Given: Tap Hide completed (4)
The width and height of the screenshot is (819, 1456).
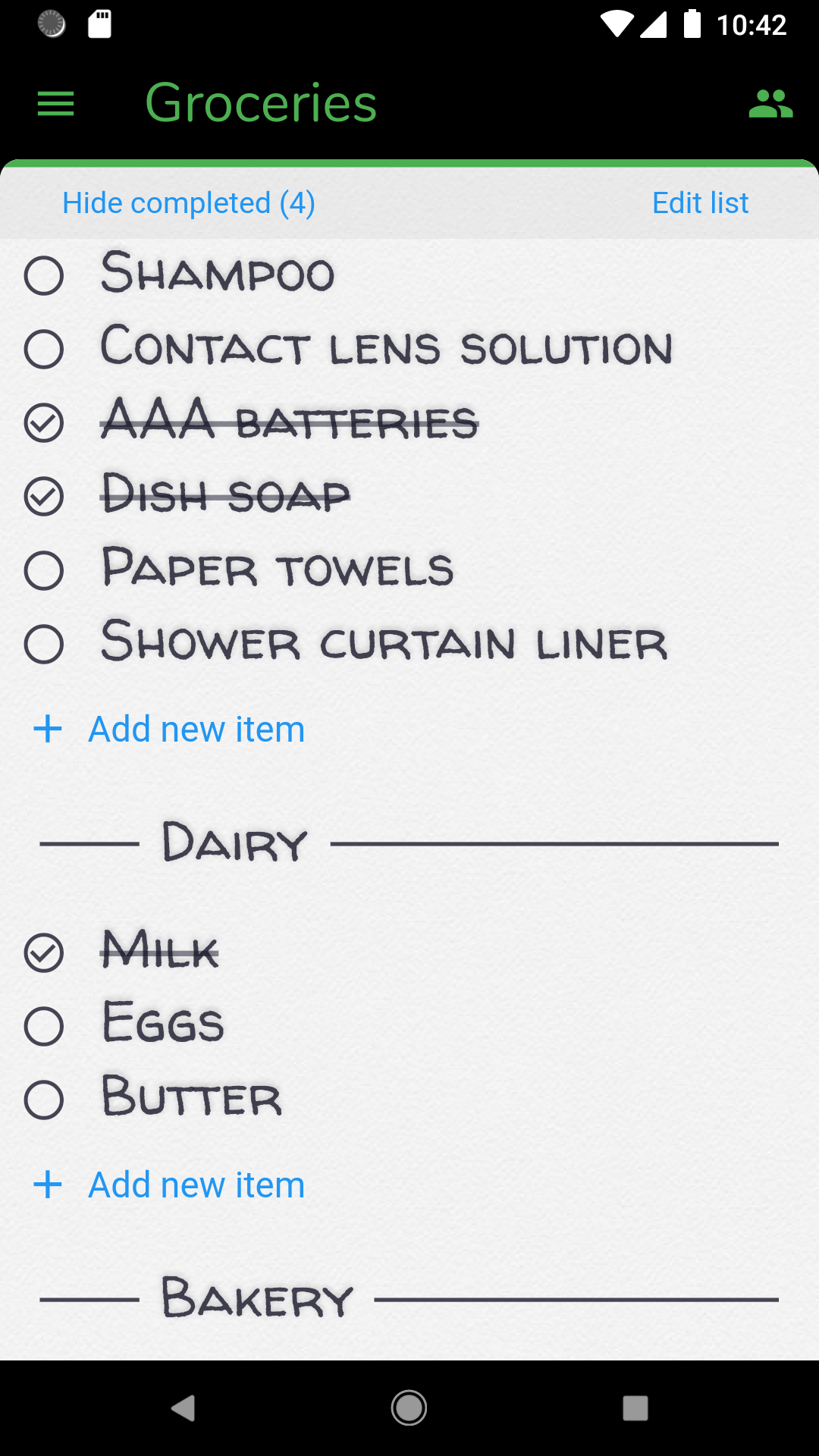Looking at the screenshot, I should (188, 203).
